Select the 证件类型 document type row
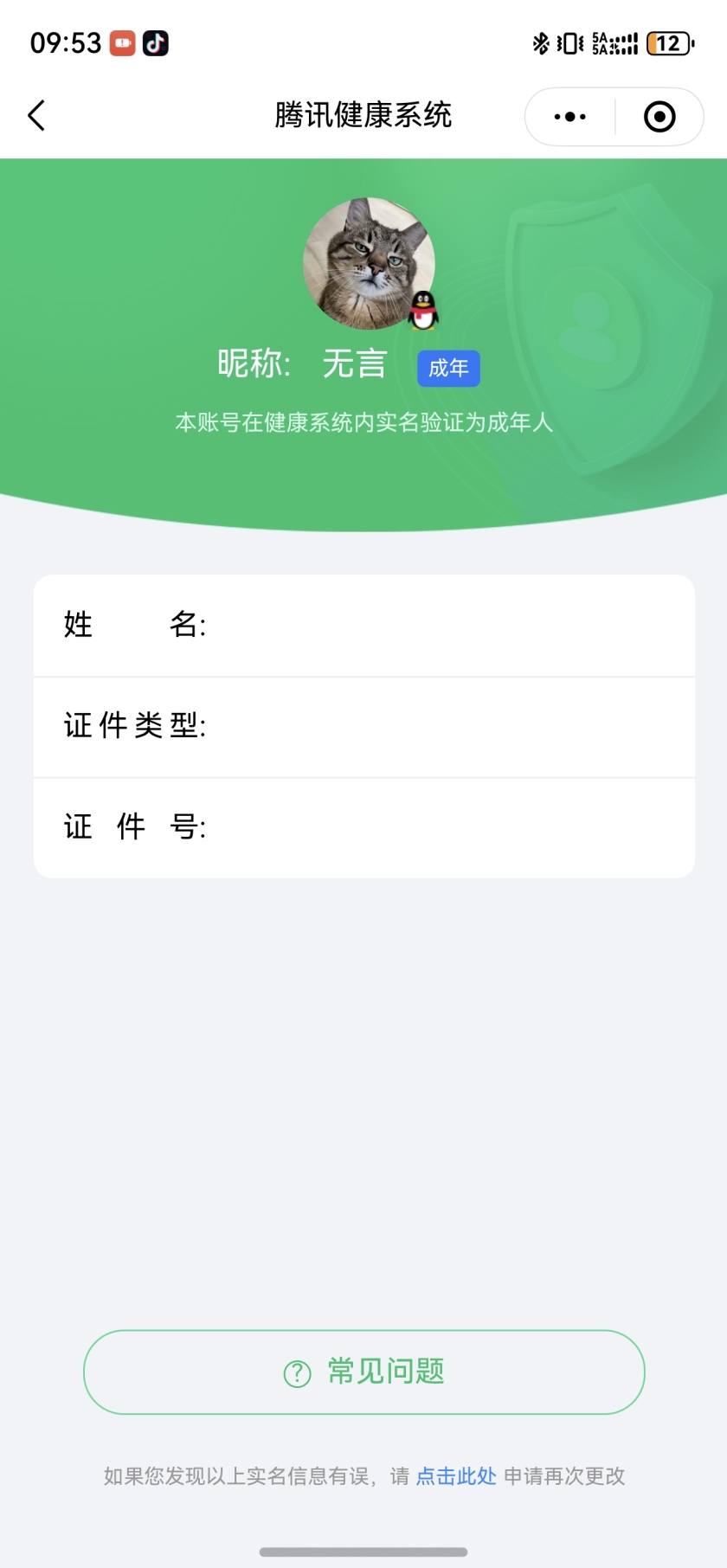Screen dimensions: 727x1568 click(x=363, y=726)
